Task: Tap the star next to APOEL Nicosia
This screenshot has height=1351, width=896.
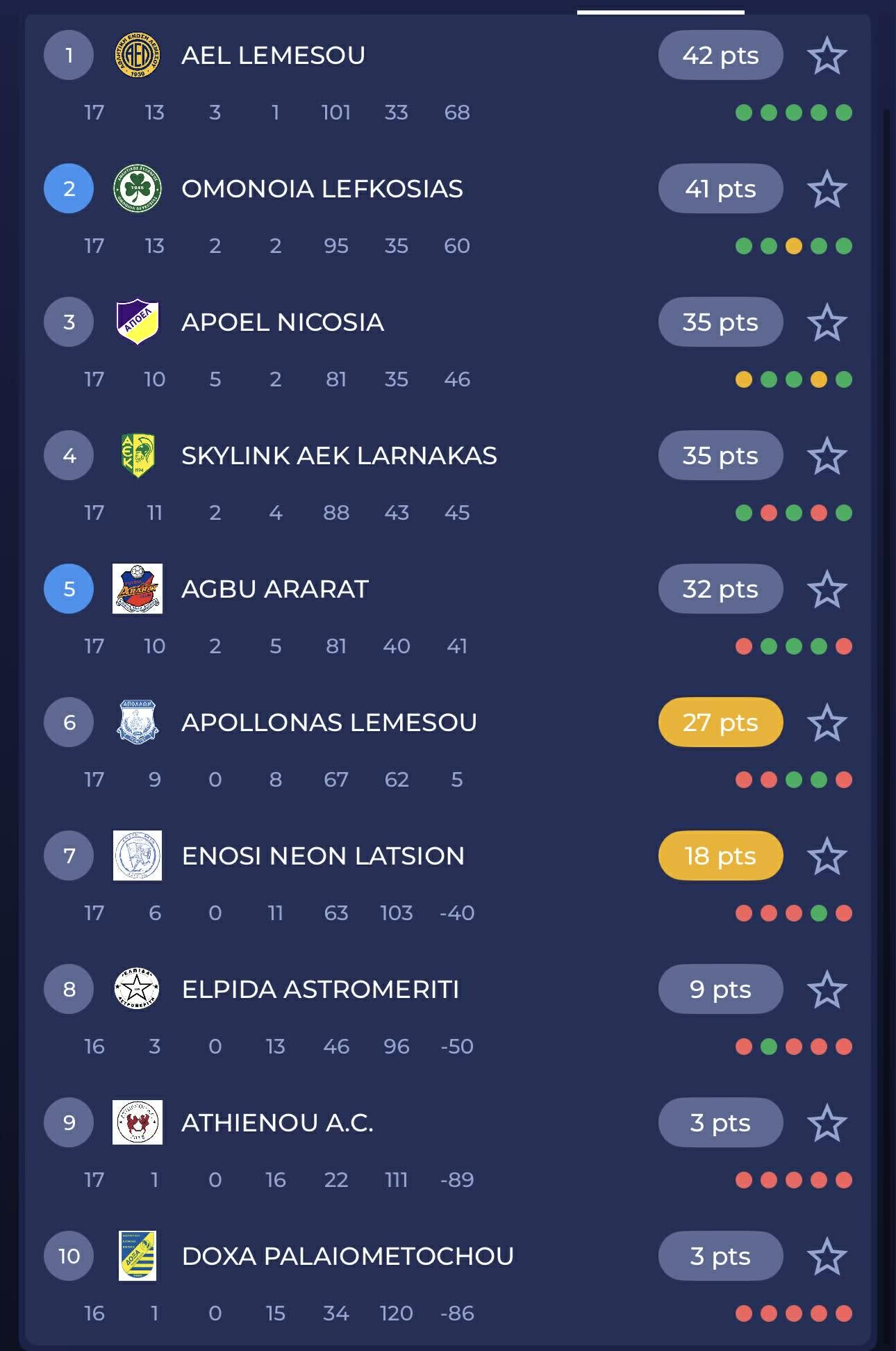Action: click(827, 322)
